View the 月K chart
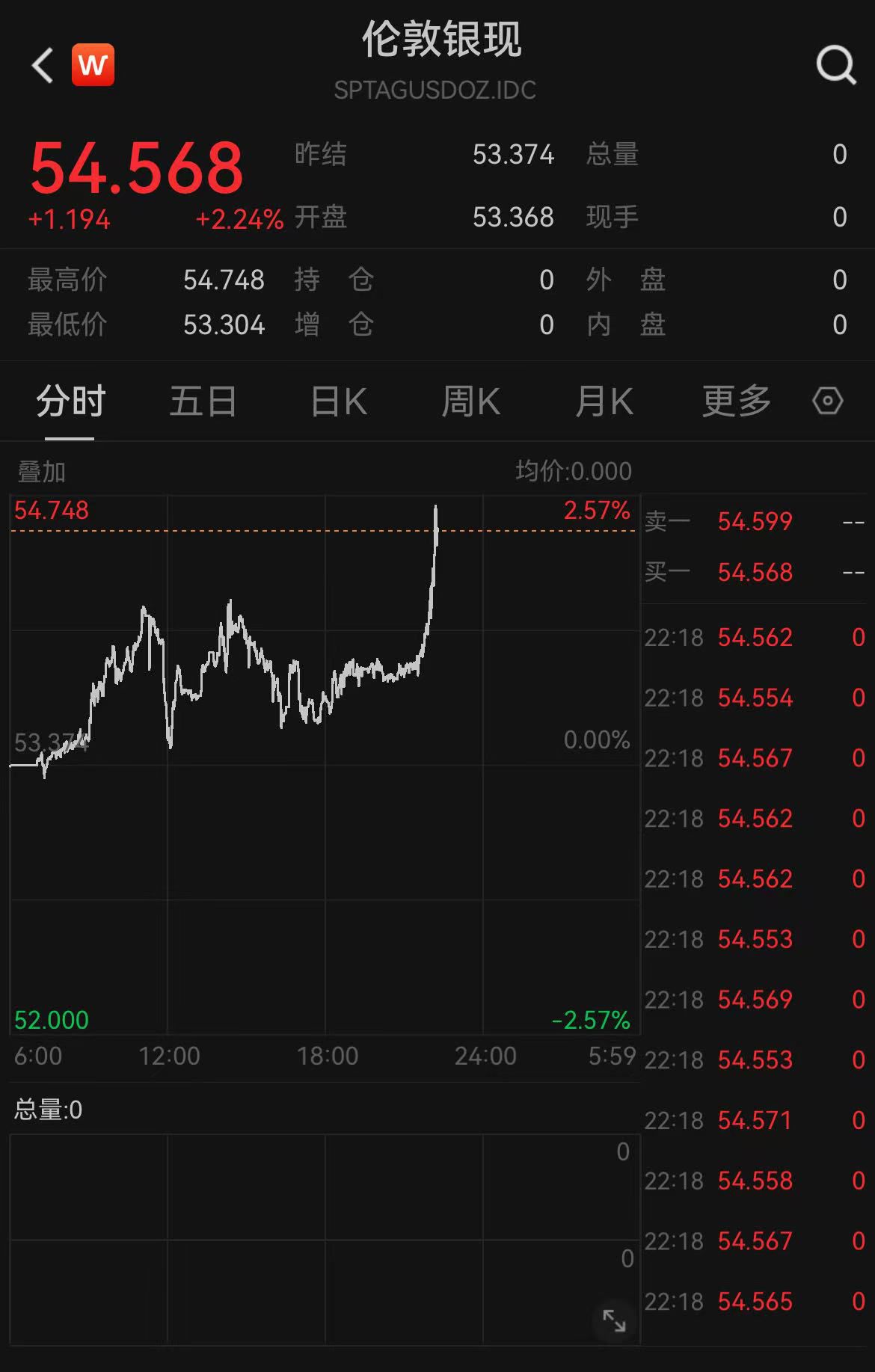The width and height of the screenshot is (875, 1372). click(x=604, y=402)
